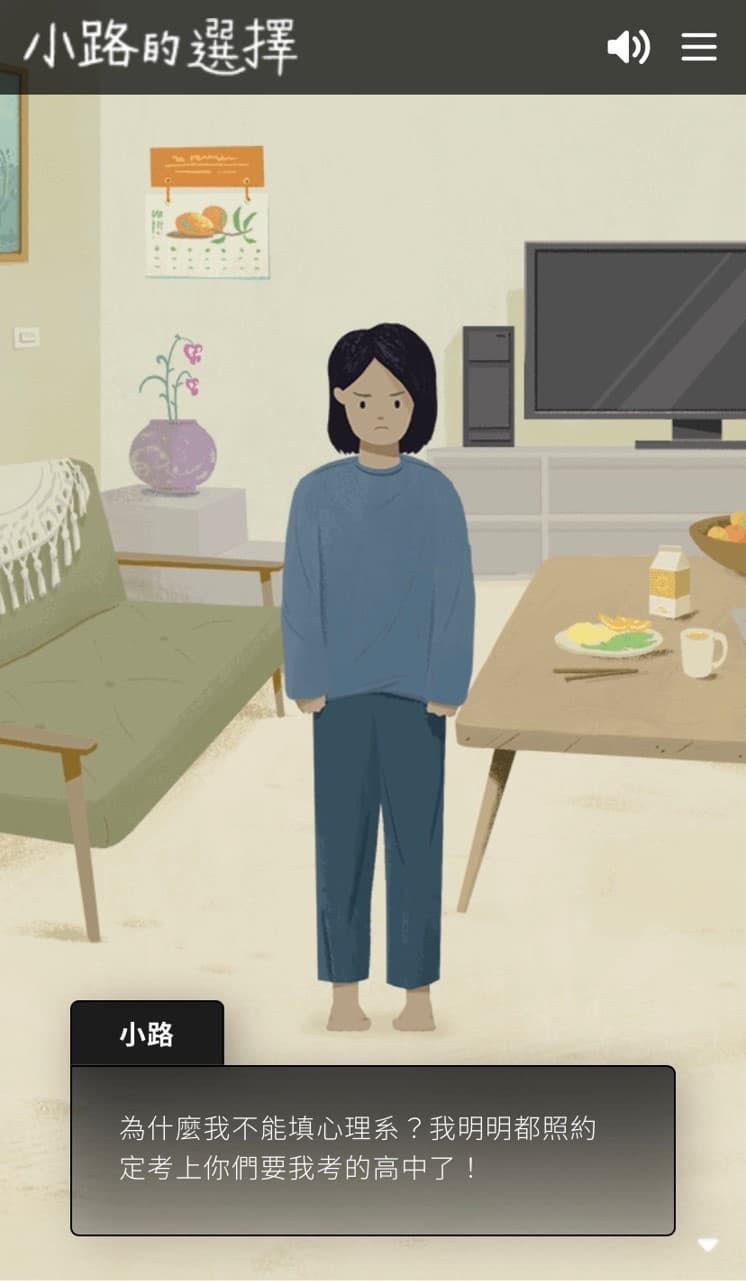Open the hamburger menu
Viewport: 746px width, 1281px height.
pyautogui.click(x=699, y=47)
